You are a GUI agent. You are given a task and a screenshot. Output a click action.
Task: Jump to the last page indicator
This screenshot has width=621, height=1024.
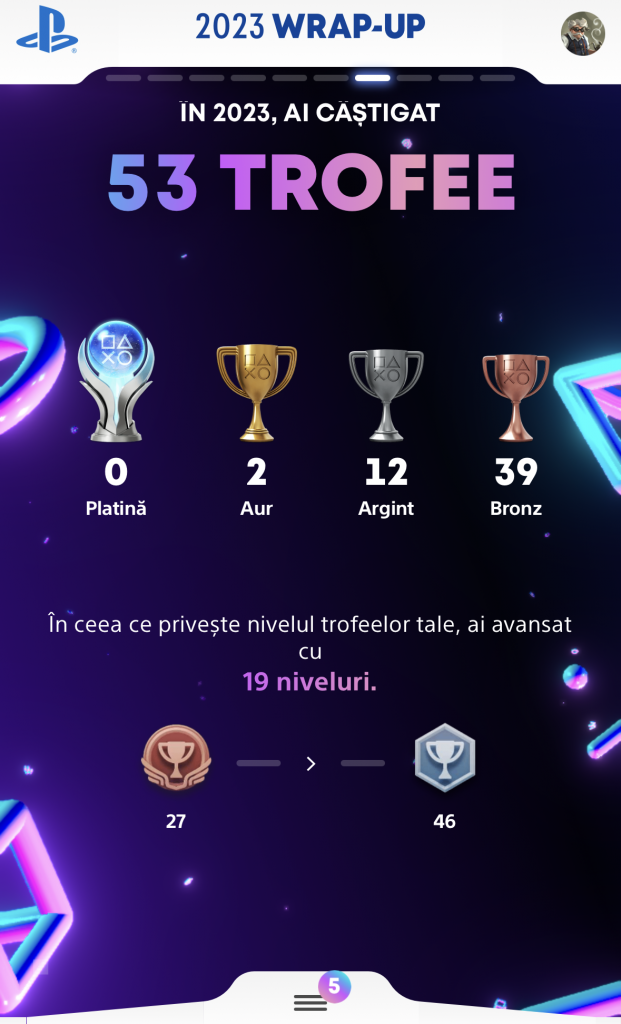click(497, 77)
